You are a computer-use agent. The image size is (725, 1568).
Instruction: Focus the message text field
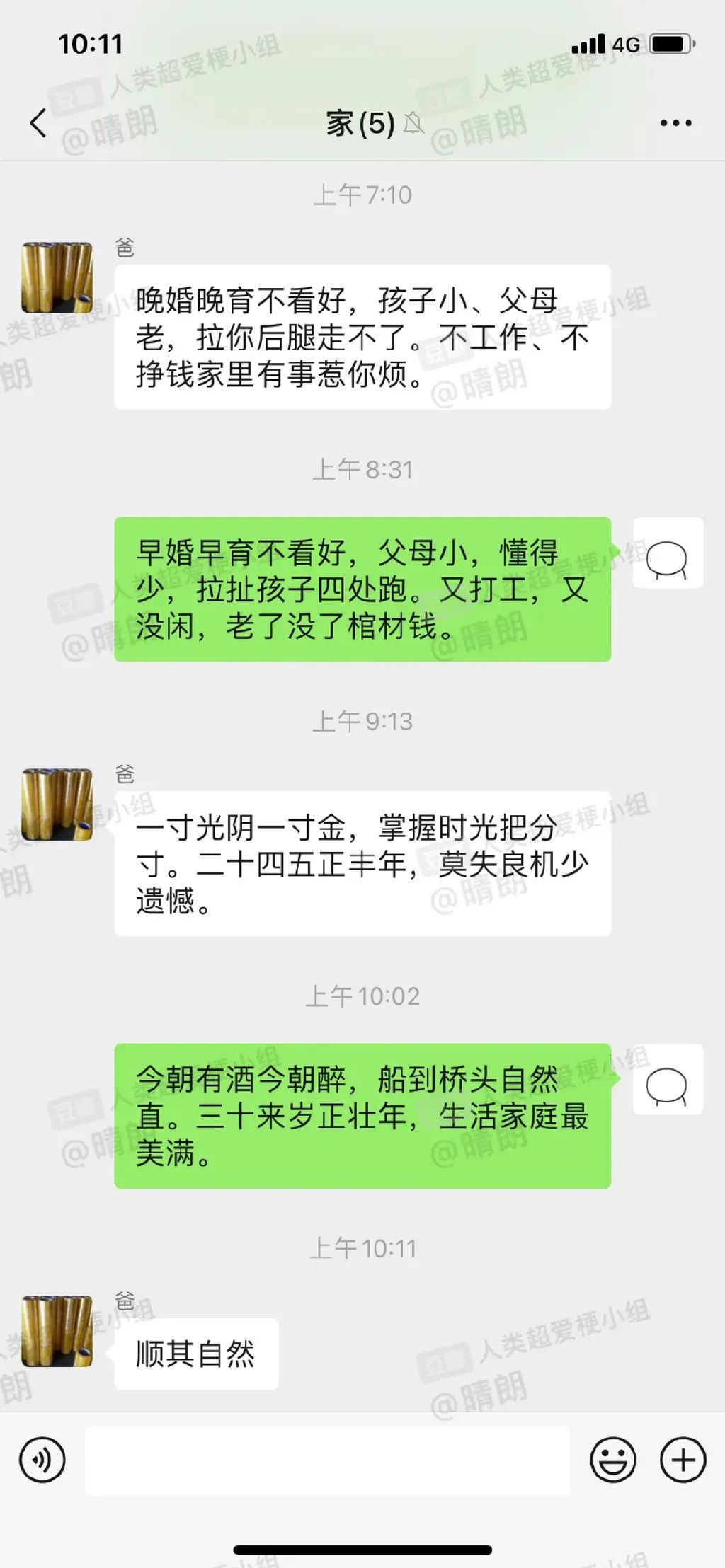[x=327, y=1460]
